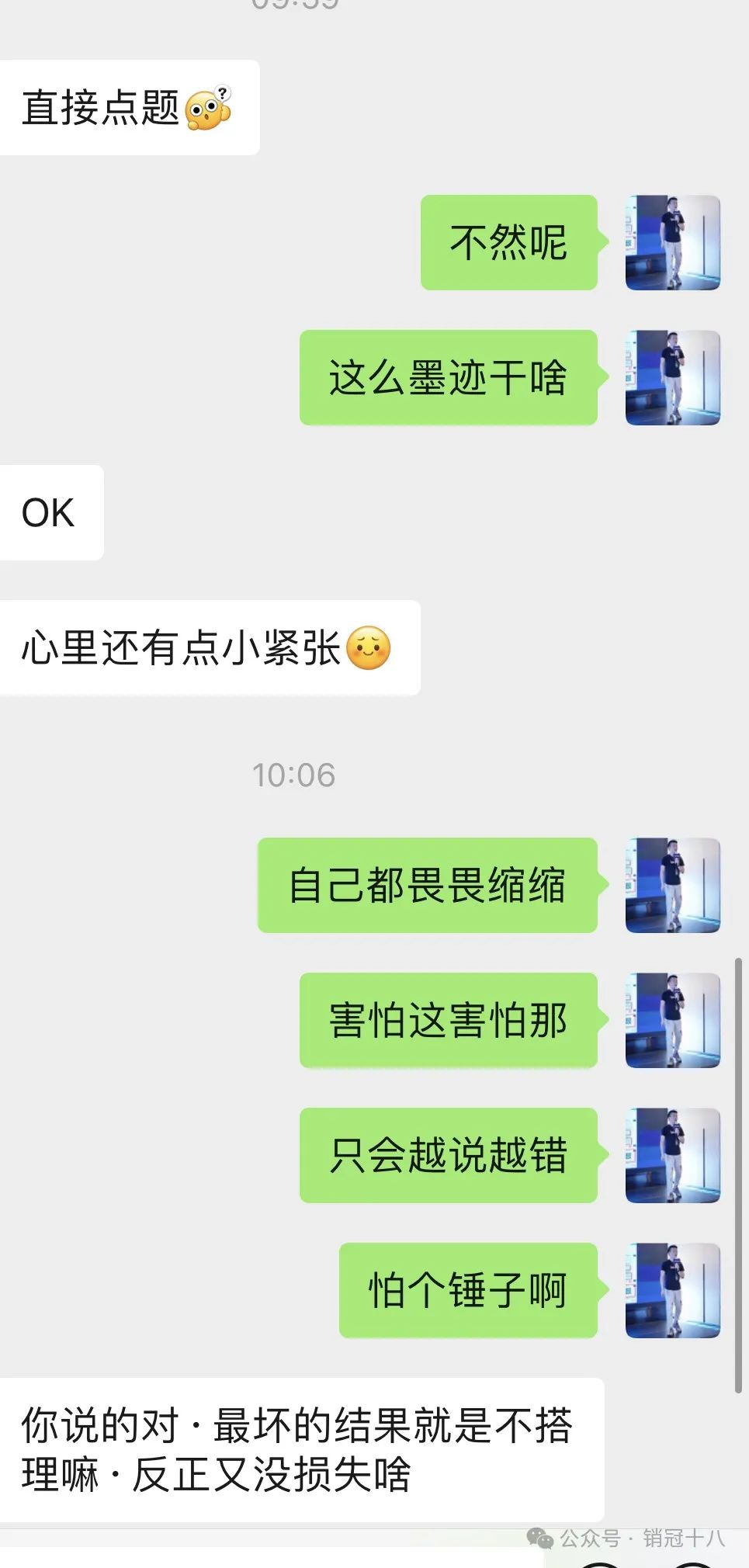Tap the avatar next to "害怕这害怕那"

[673, 1020]
